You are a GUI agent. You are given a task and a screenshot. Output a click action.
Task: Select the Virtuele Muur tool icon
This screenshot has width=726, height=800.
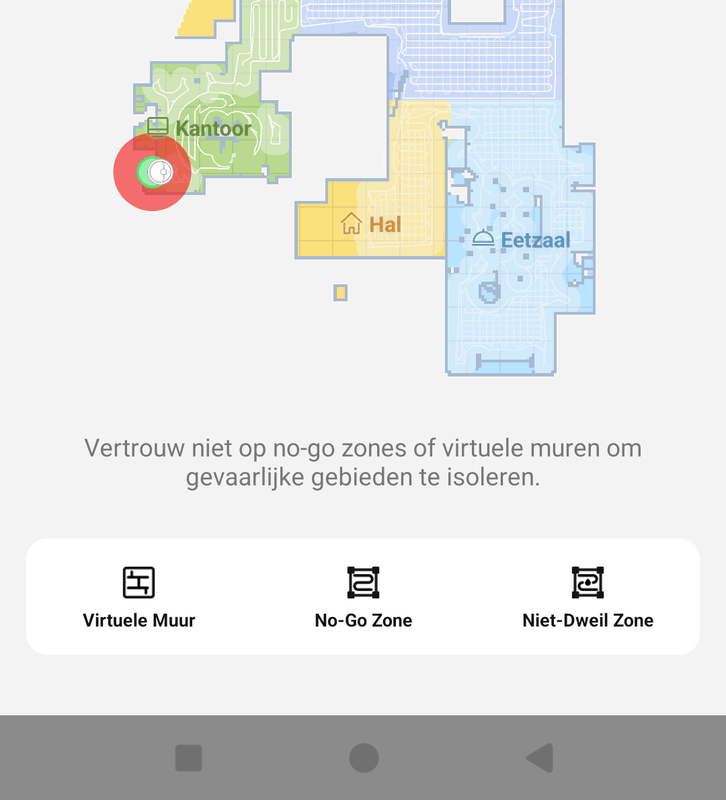coord(138,582)
